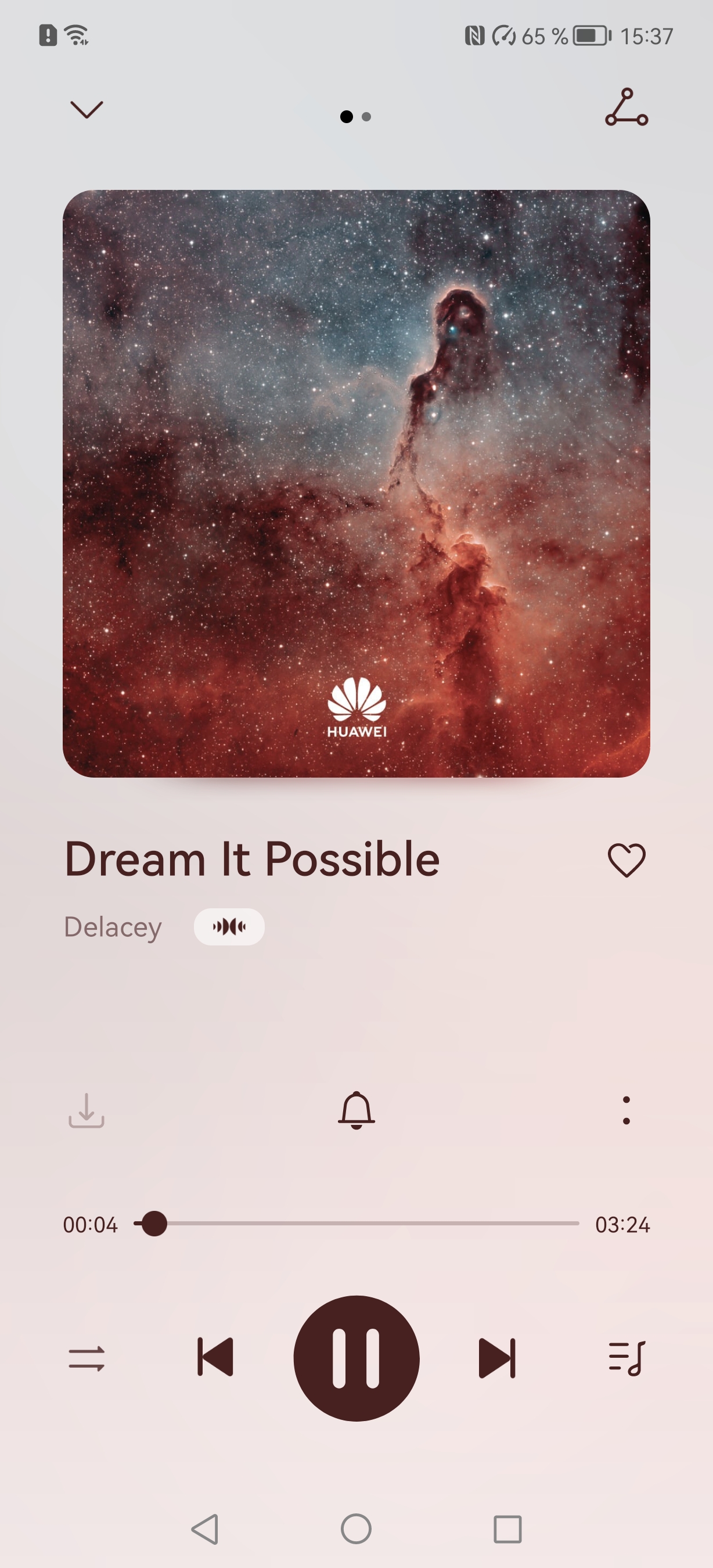This screenshot has height=1568, width=713.
Task: Pause the current song
Action: click(x=356, y=1358)
